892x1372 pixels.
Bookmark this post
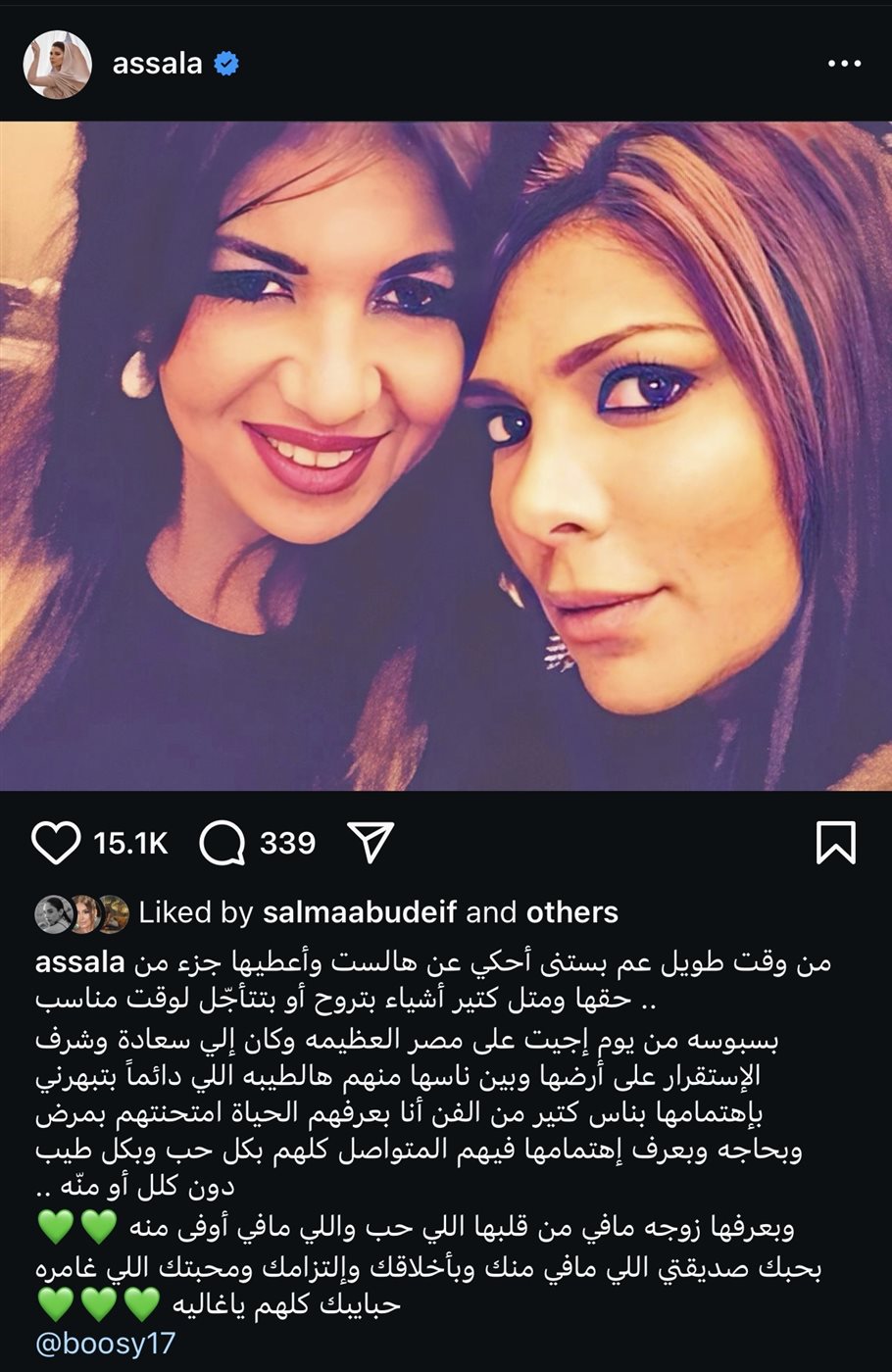(836, 843)
